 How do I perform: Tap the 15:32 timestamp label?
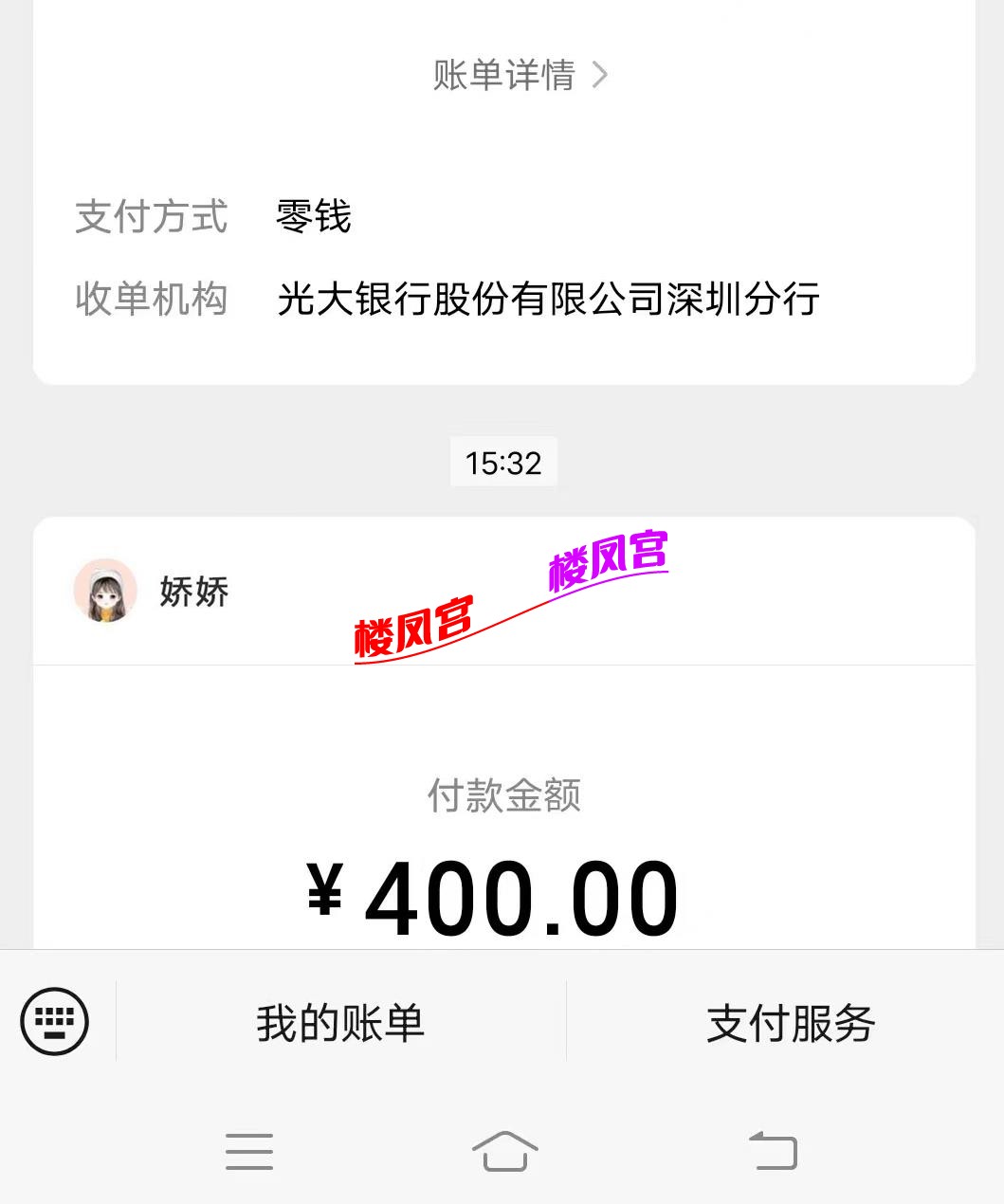tap(503, 462)
